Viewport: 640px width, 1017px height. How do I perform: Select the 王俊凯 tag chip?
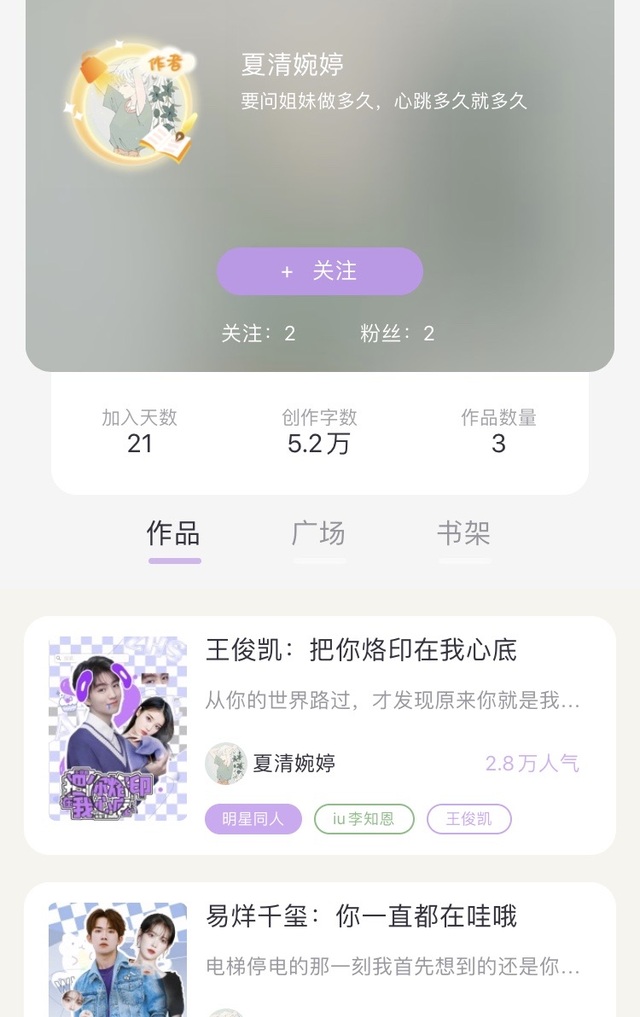(x=469, y=819)
